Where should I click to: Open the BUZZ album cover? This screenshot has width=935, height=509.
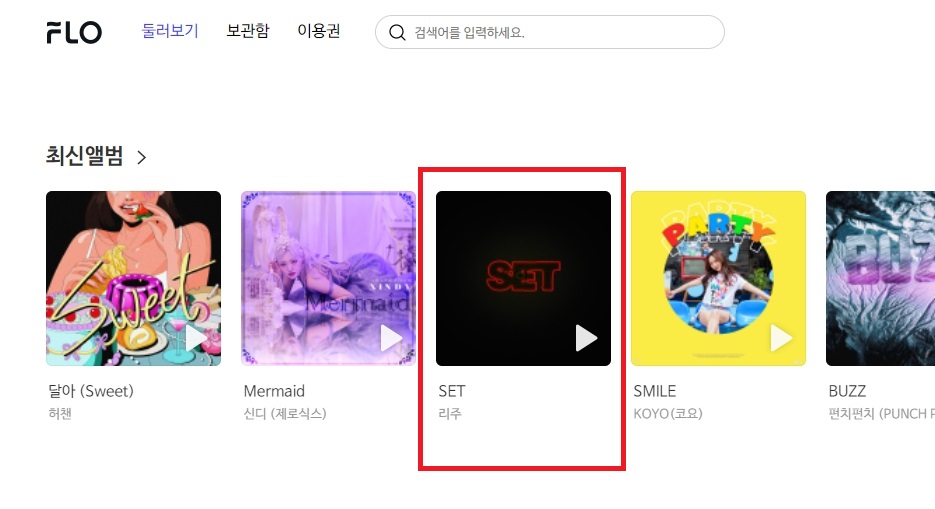880,278
